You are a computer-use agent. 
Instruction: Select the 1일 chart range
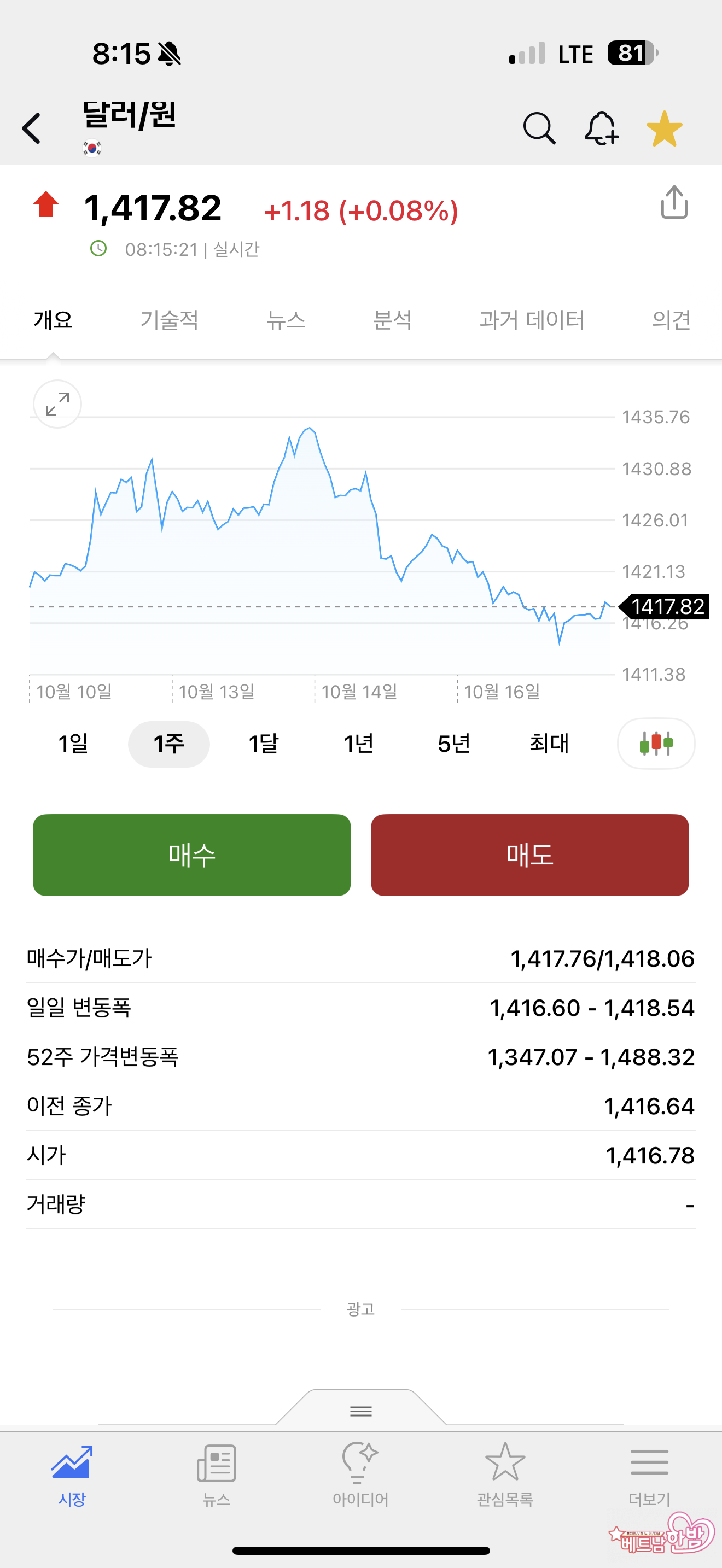pyautogui.click(x=73, y=744)
